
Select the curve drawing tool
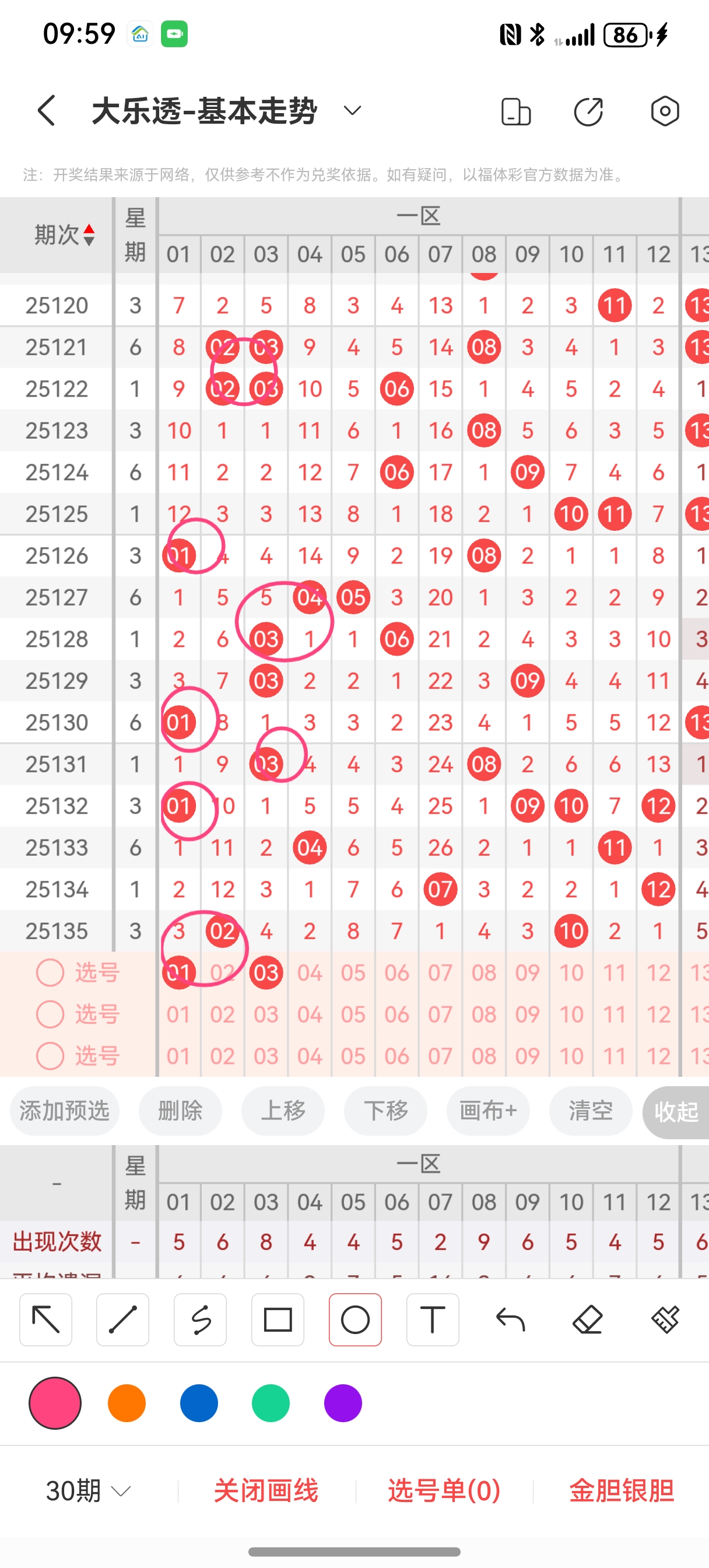click(x=199, y=1320)
